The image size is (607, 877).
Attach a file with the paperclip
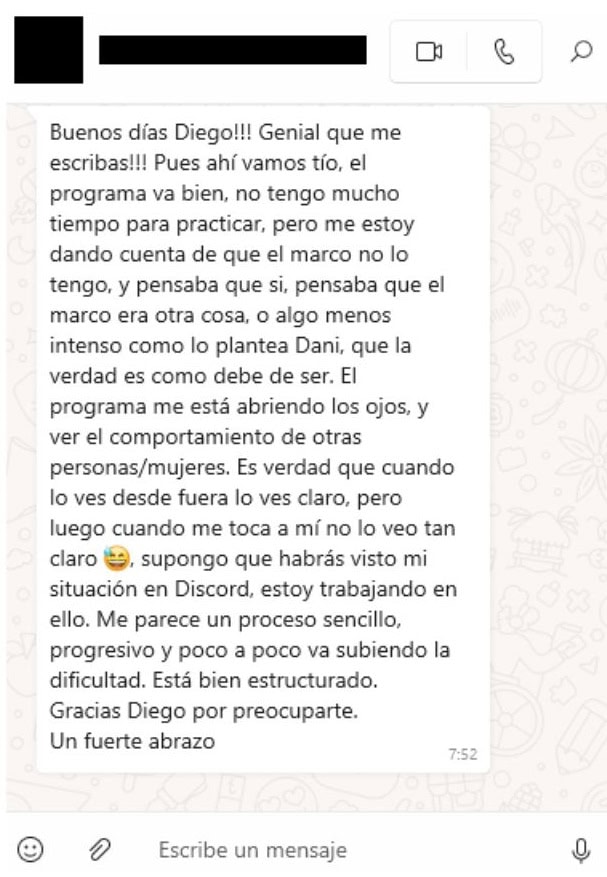[x=101, y=849]
